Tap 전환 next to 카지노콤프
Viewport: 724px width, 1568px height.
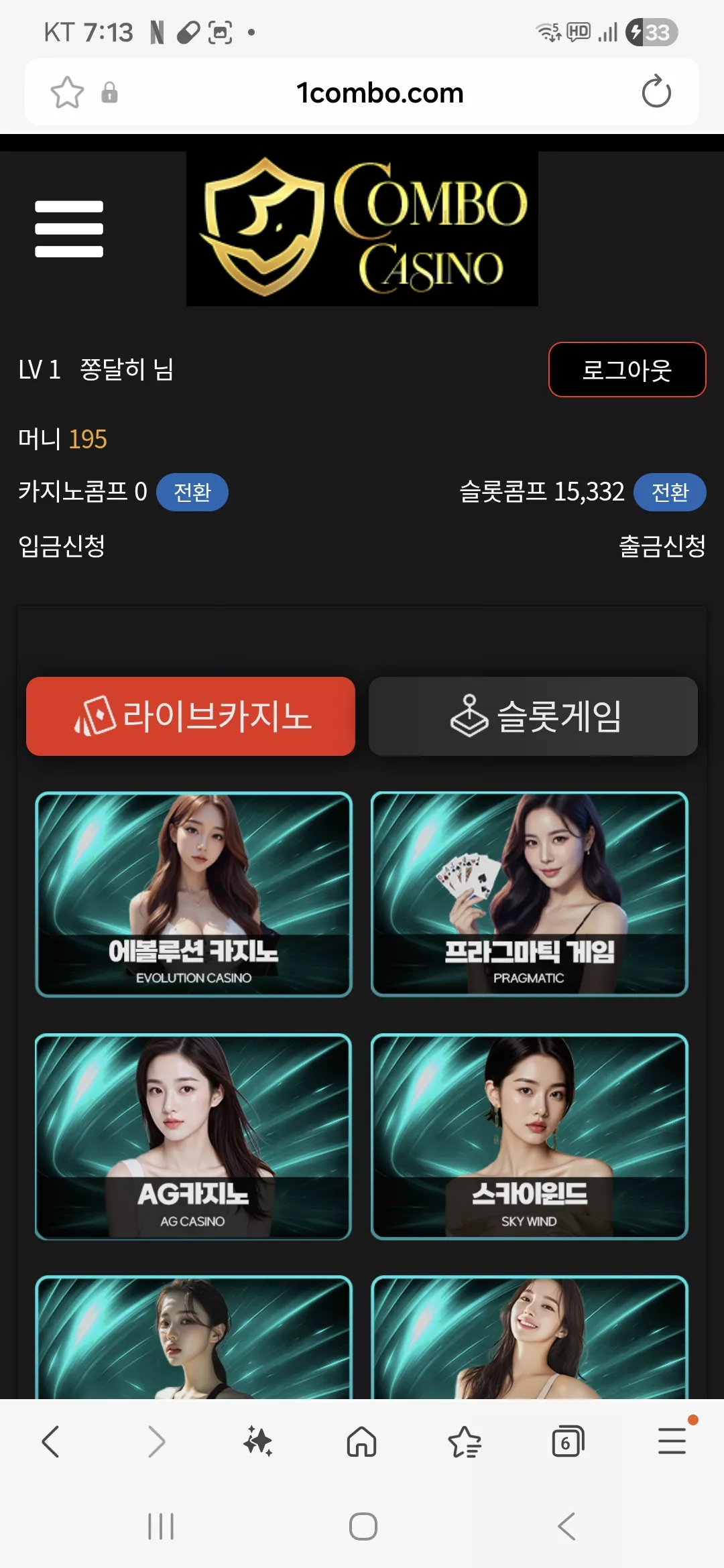tap(192, 493)
